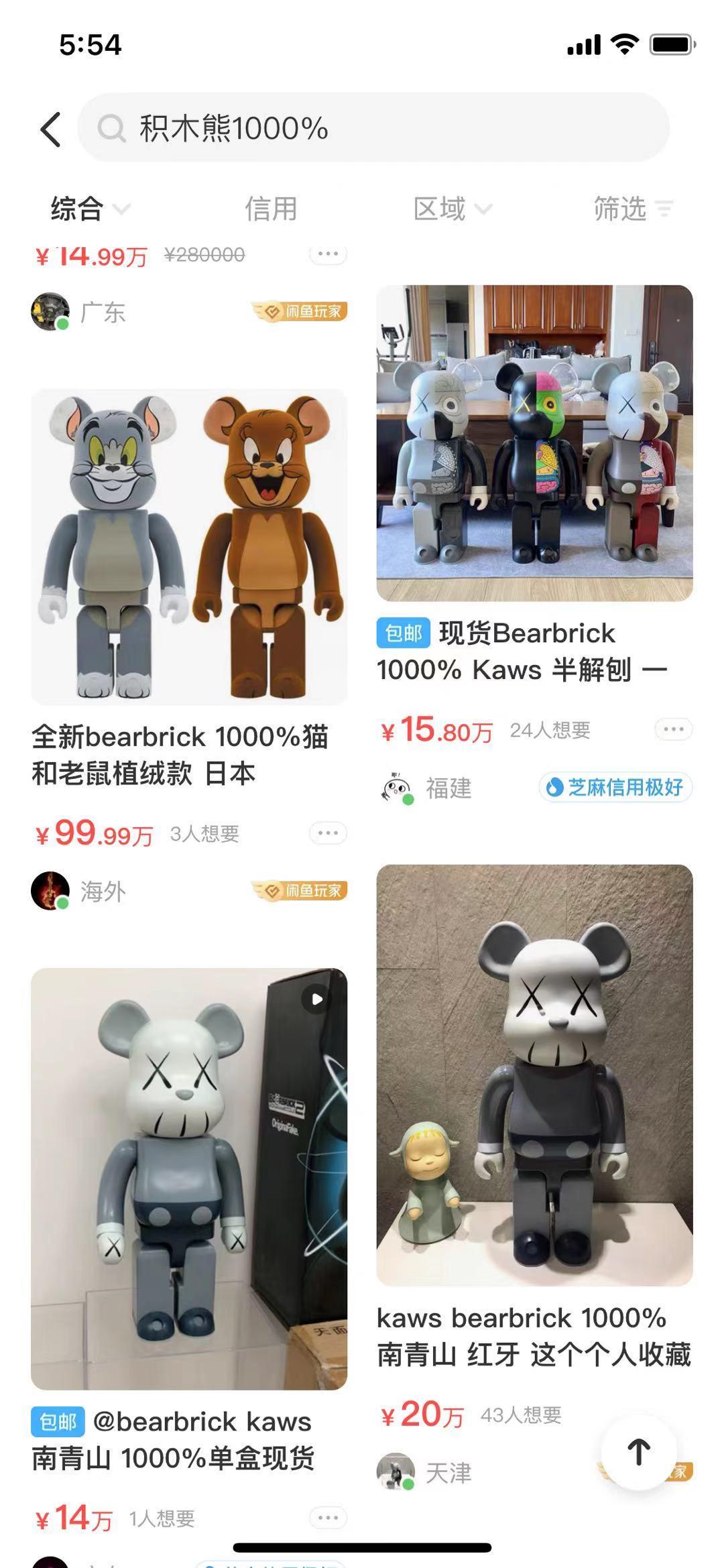724x1568 pixels.
Task: View the 海外 seller's profile avatar
Action: click(51, 891)
